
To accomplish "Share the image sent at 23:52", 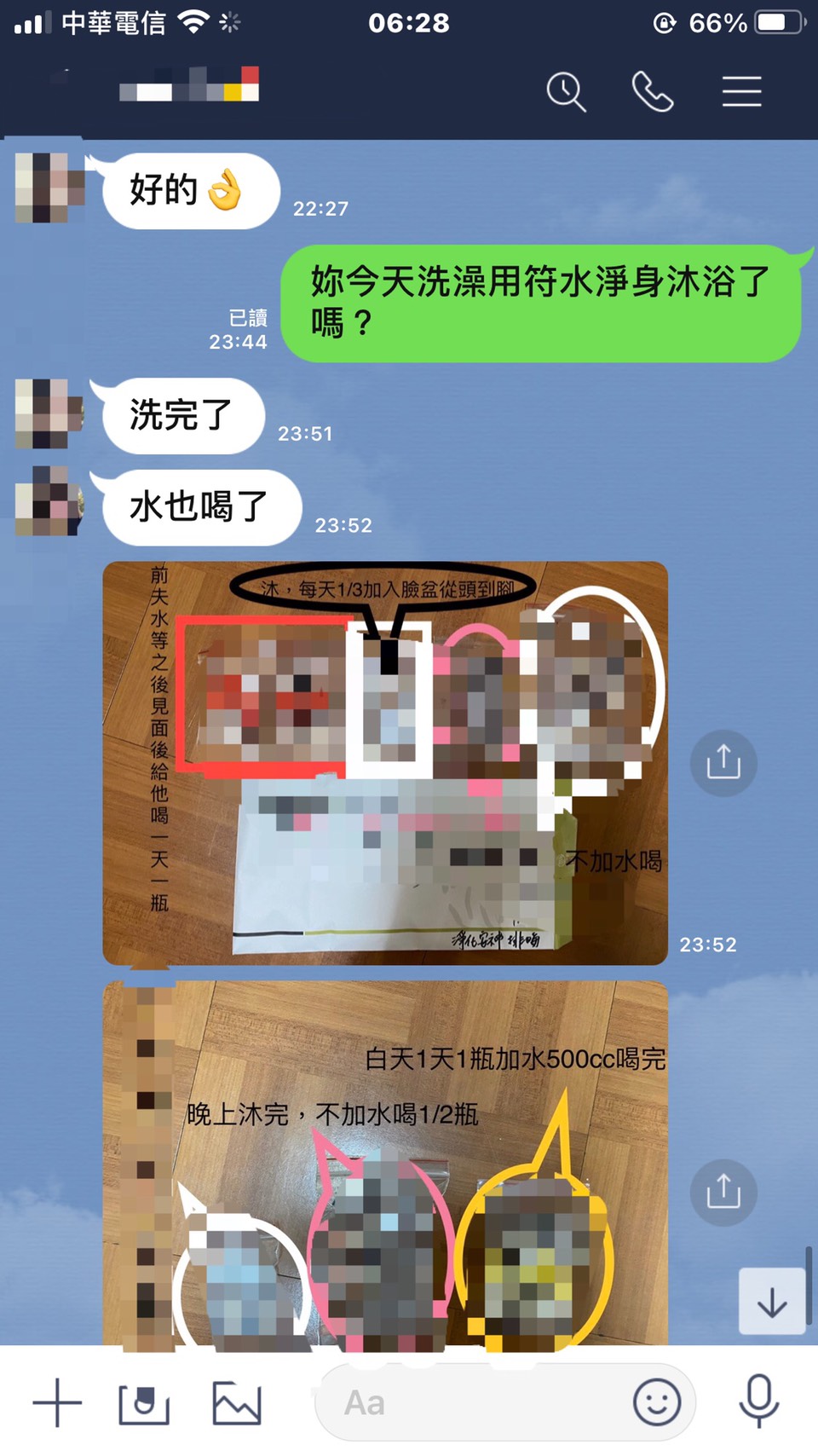I will tap(723, 762).
